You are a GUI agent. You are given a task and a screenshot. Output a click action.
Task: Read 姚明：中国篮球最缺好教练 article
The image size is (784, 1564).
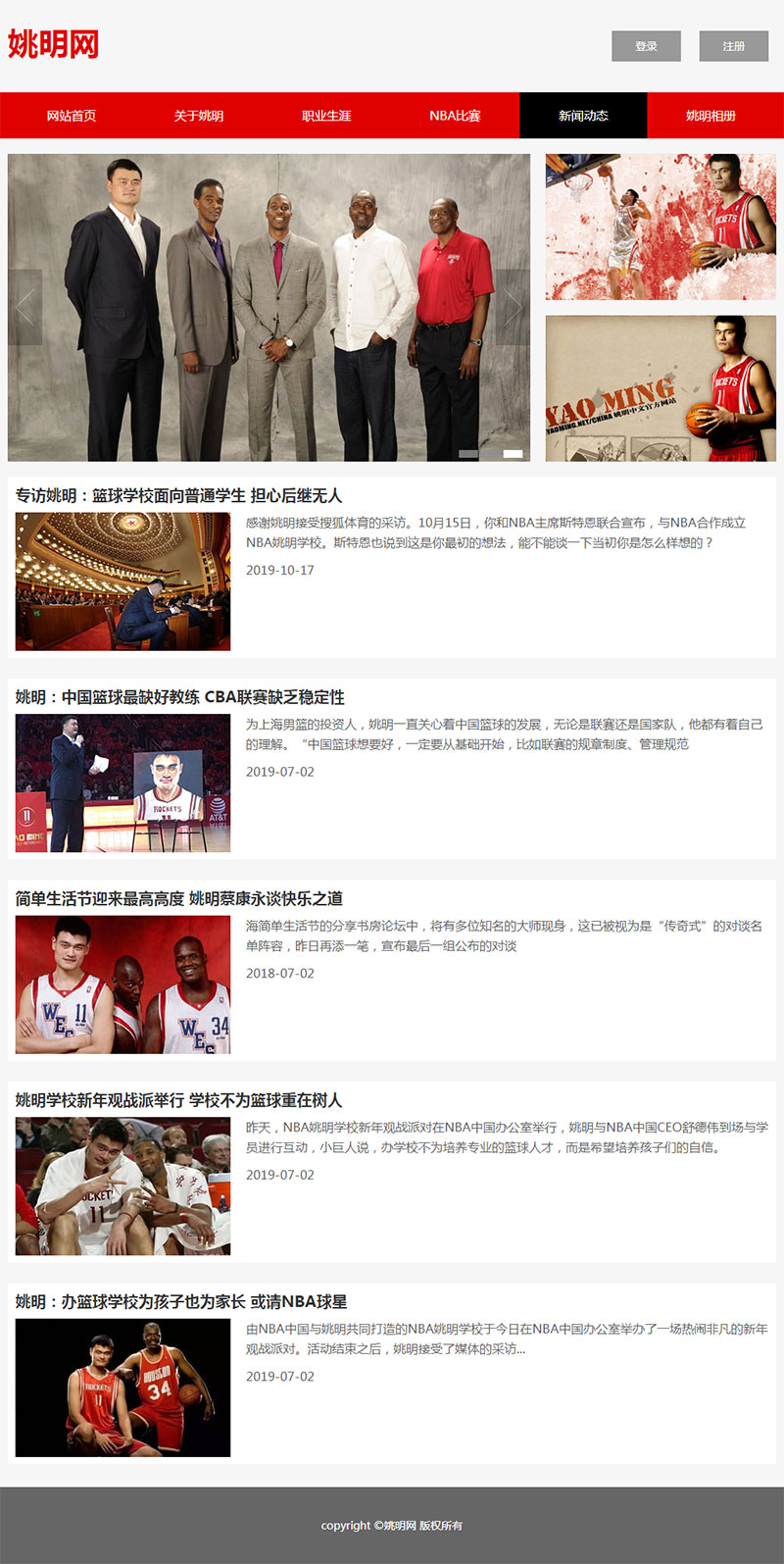coord(179,697)
